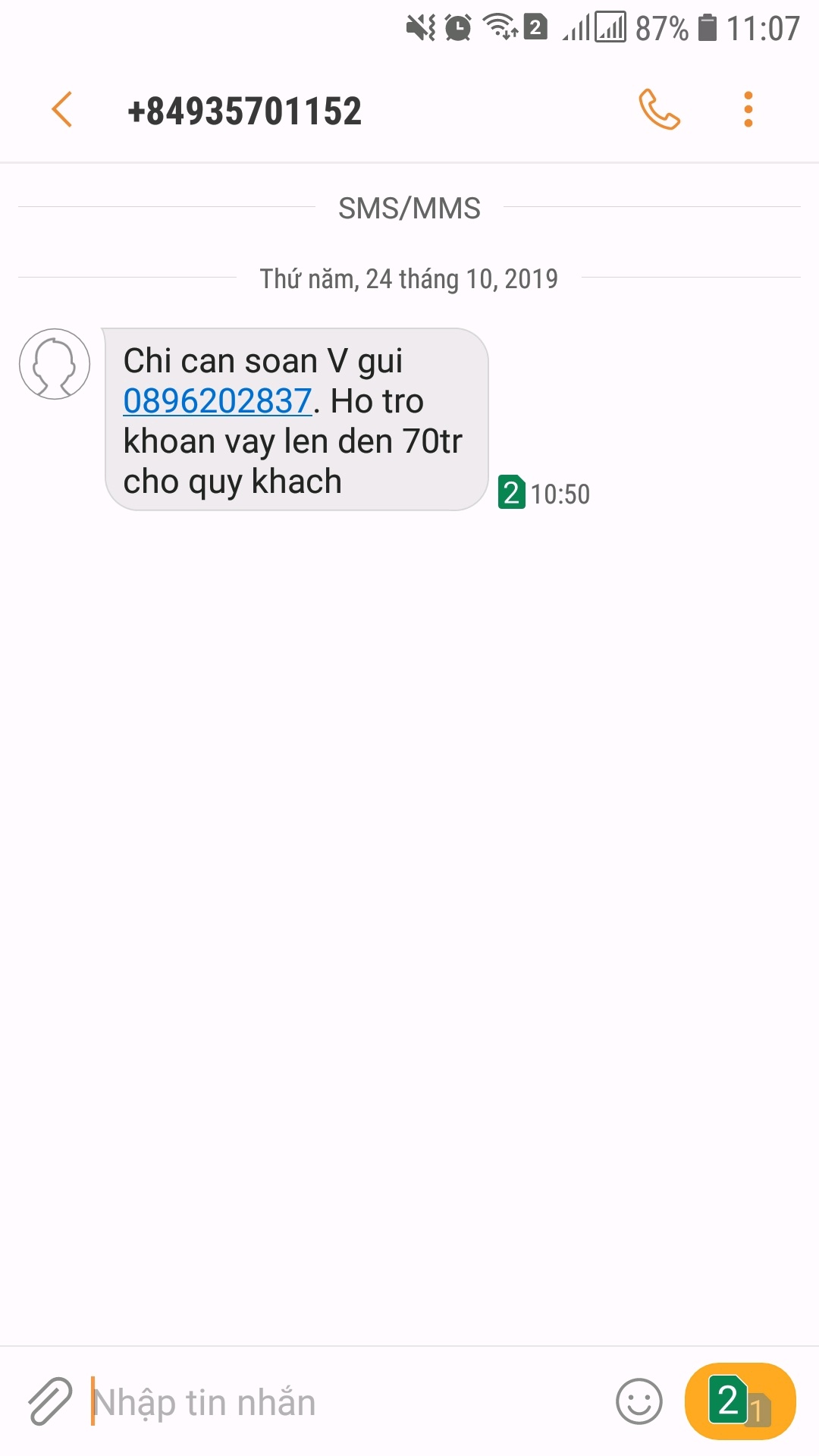Tap the linked number 0896202837
The width and height of the screenshot is (819, 1456).
pyautogui.click(x=218, y=401)
